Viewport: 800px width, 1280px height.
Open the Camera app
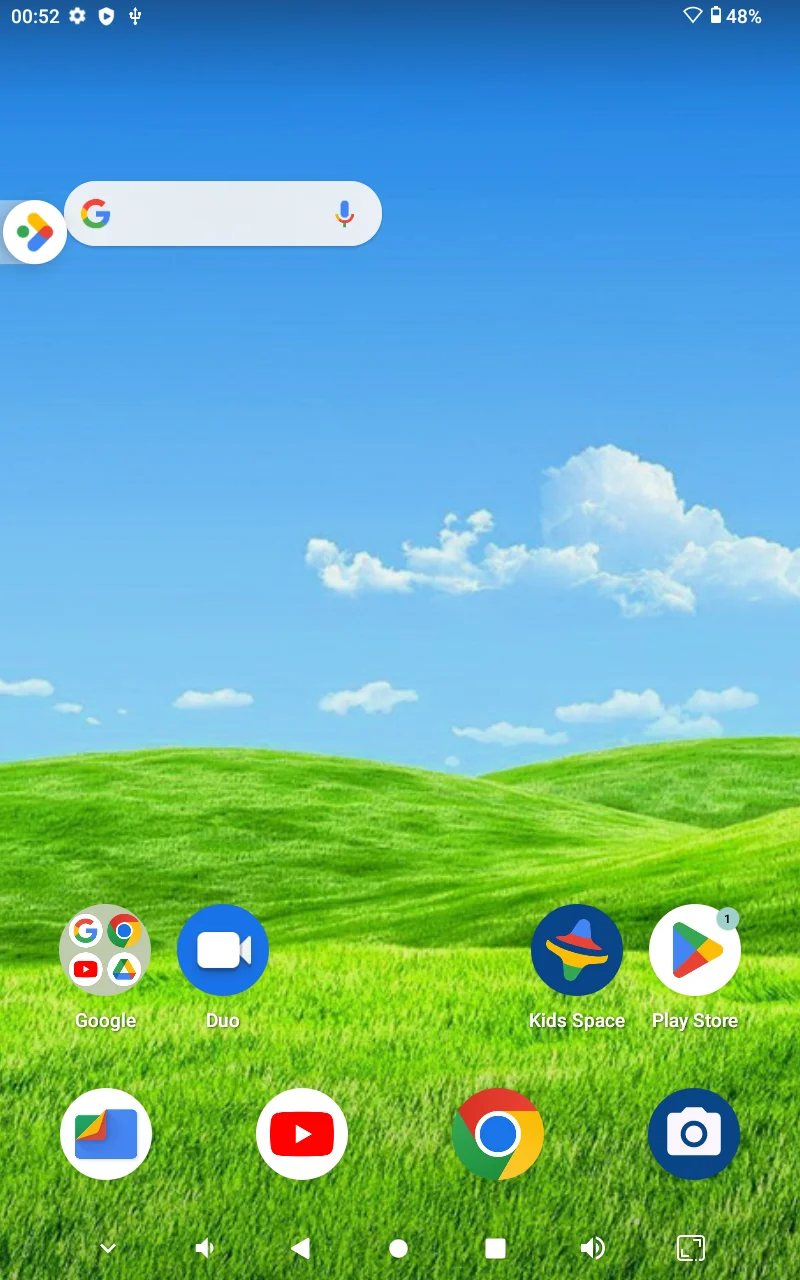click(694, 1134)
